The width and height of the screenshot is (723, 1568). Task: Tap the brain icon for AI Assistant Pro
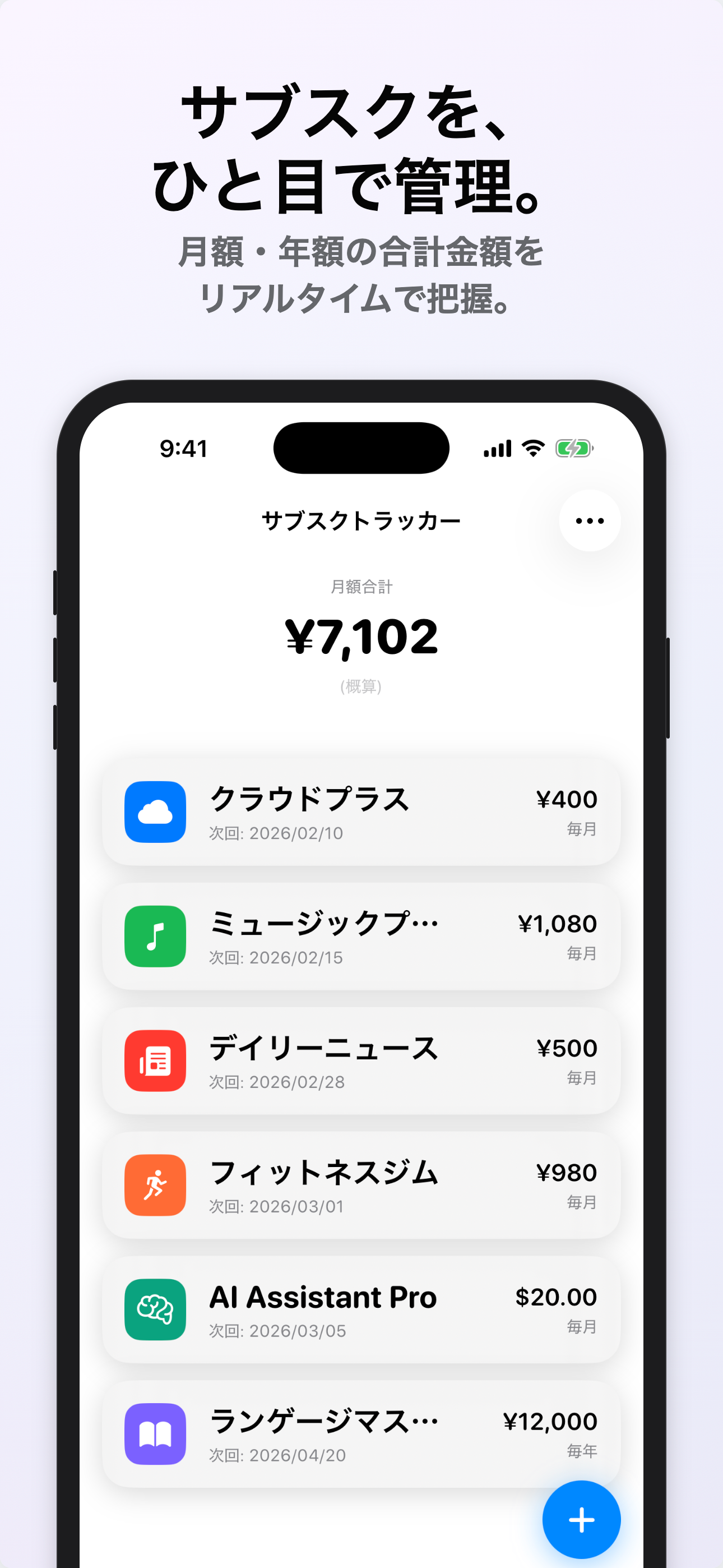pyautogui.click(x=155, y=1309)
